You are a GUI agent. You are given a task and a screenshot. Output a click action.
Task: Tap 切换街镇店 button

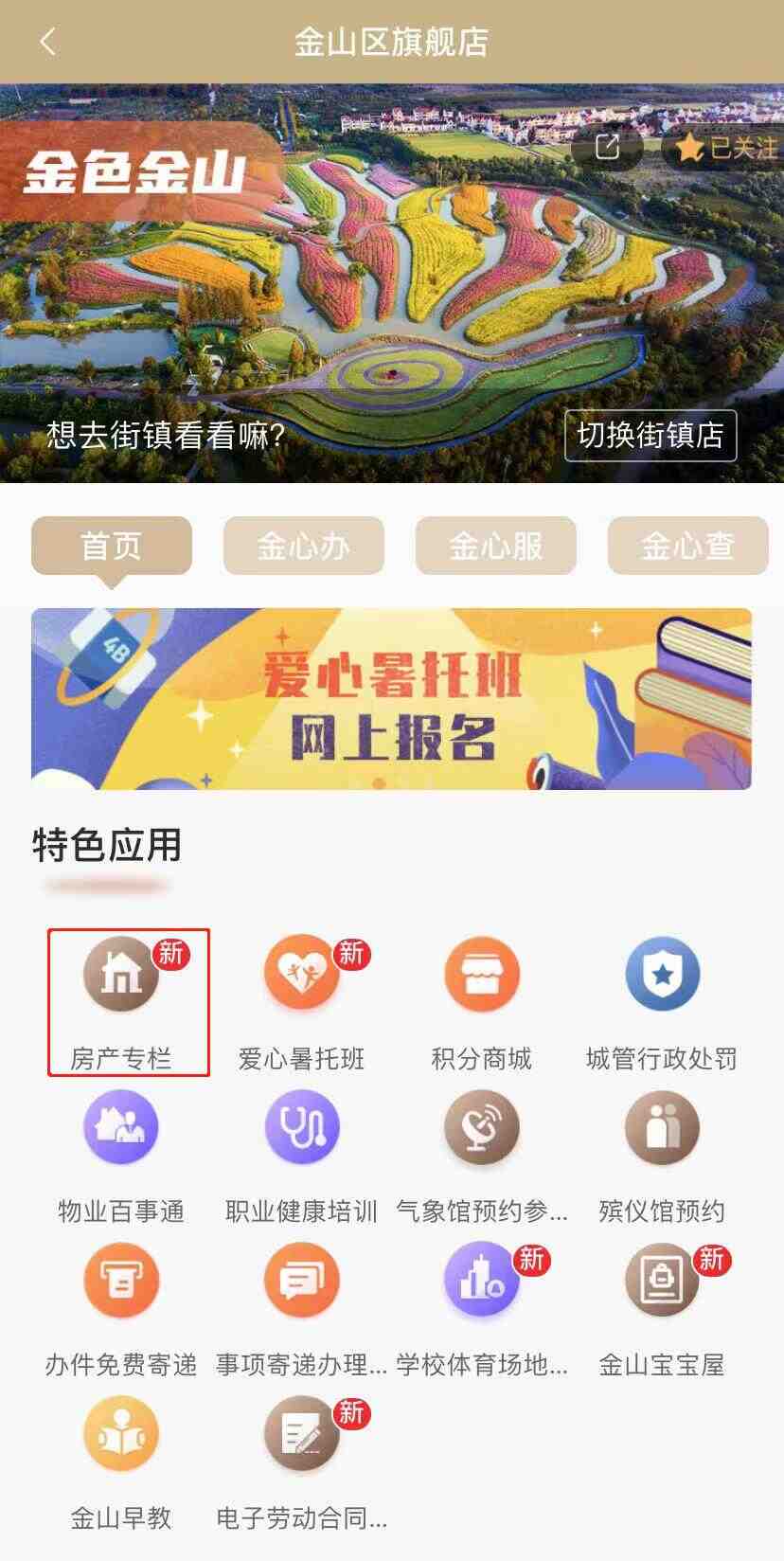click(x=650, y=436)
